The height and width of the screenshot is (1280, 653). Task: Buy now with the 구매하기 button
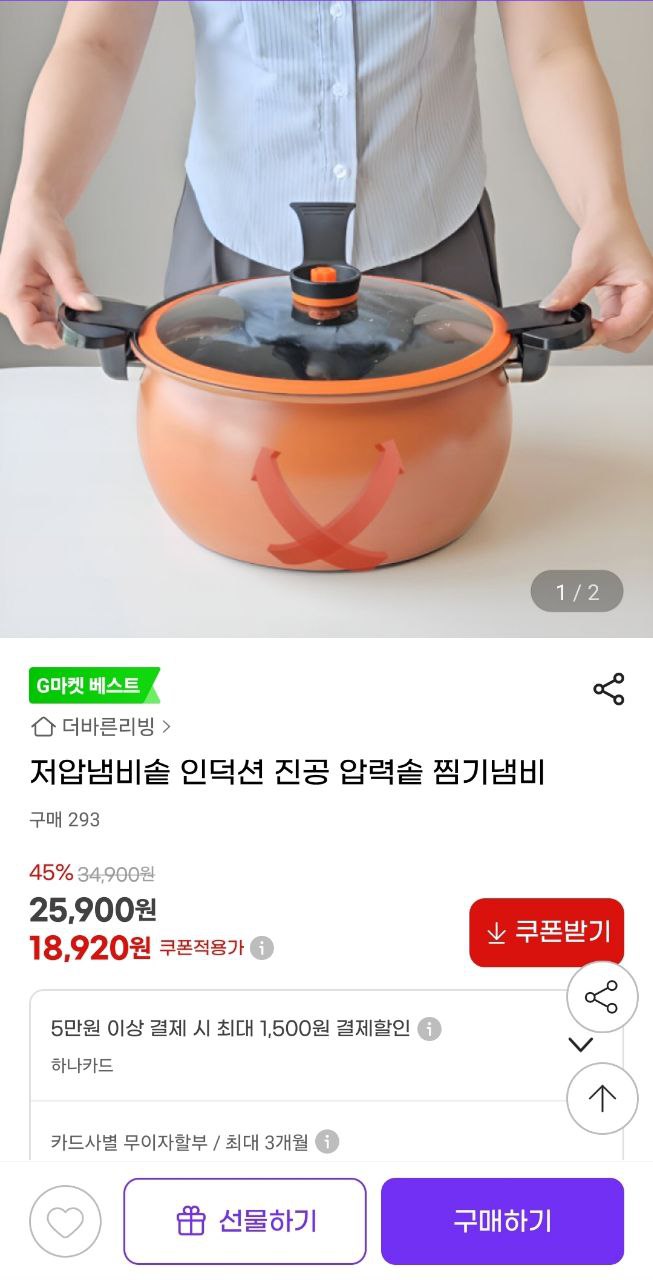pos(502,1221)
